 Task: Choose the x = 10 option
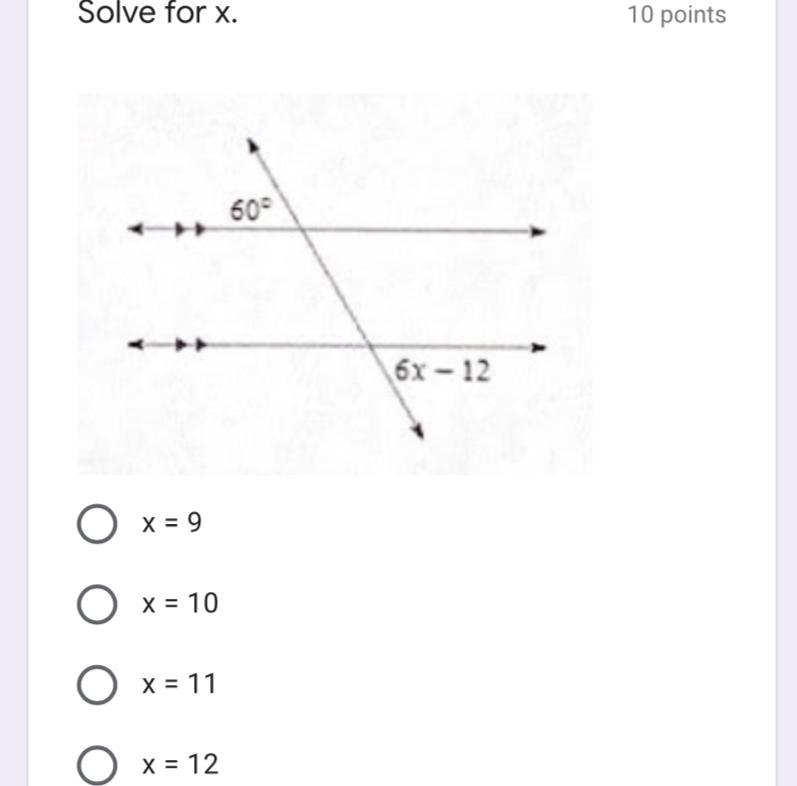[96, 604]
